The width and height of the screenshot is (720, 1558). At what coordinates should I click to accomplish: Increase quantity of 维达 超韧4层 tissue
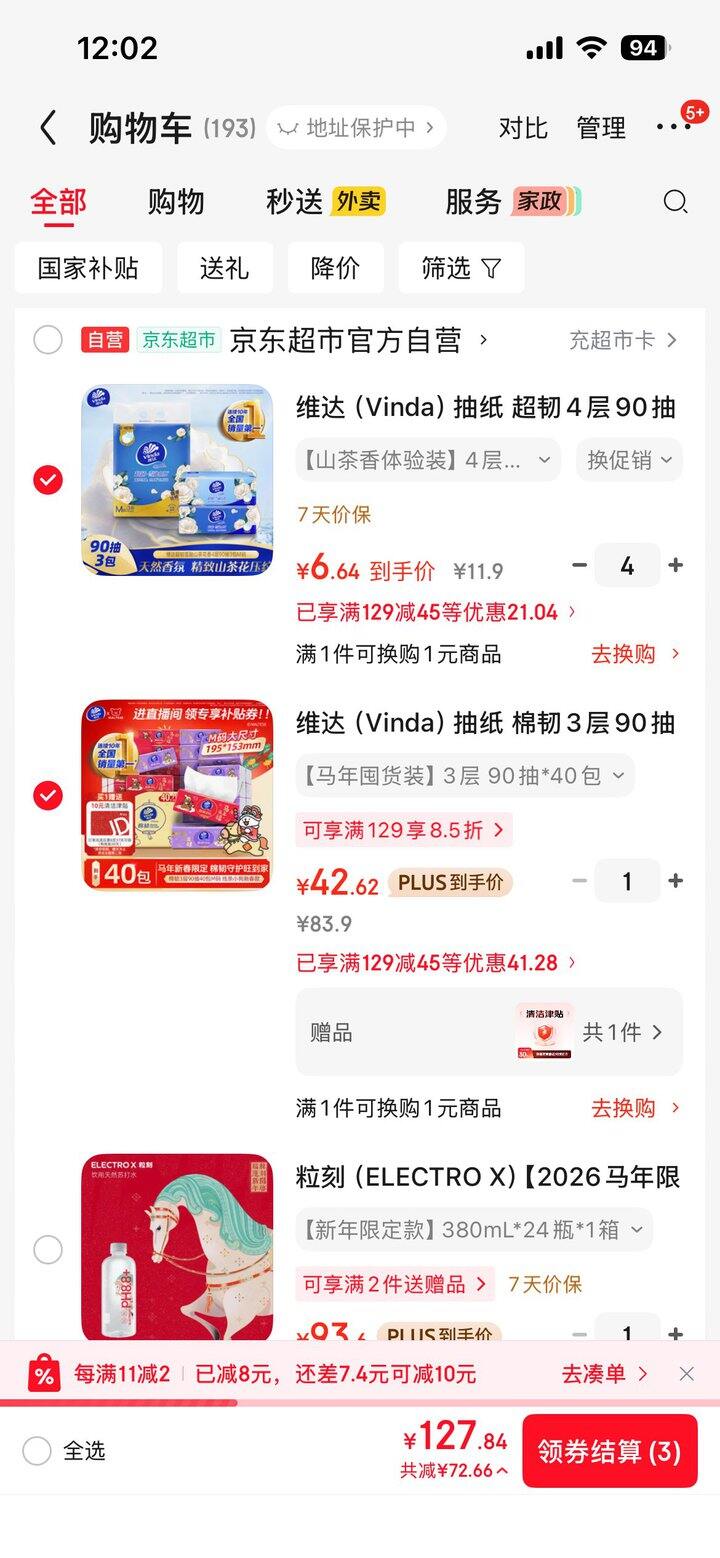coord(676,565)
